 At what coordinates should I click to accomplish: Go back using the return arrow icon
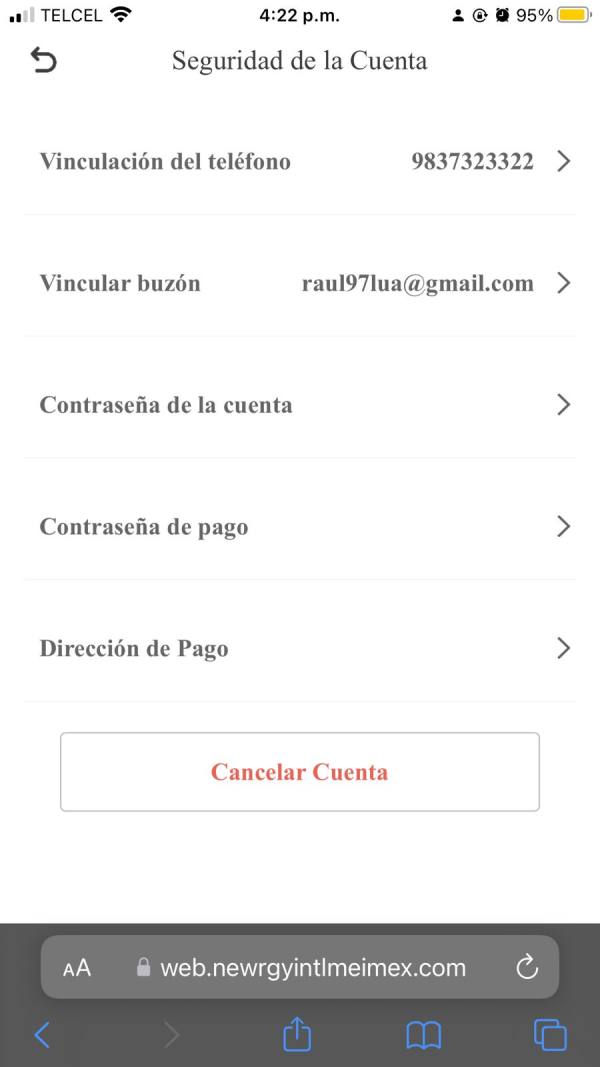coord(44,61)
